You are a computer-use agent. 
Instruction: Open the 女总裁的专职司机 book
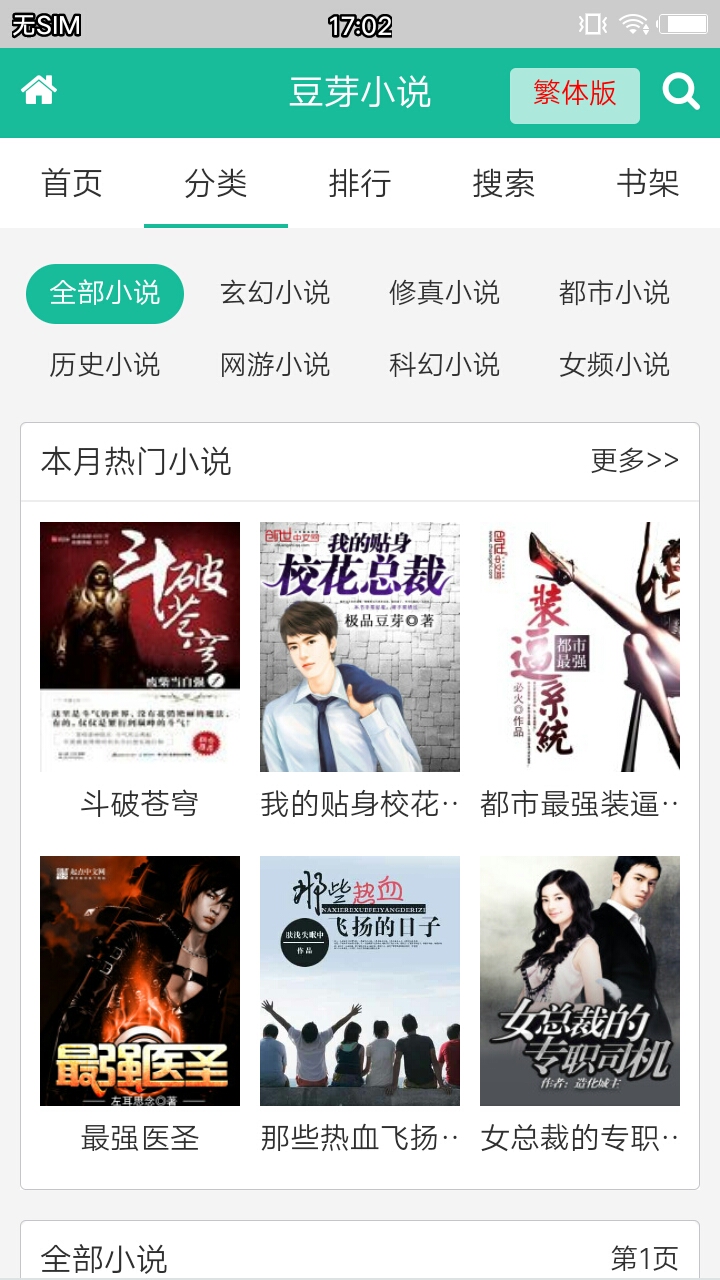pyautogui.click(x=580, y=981)
